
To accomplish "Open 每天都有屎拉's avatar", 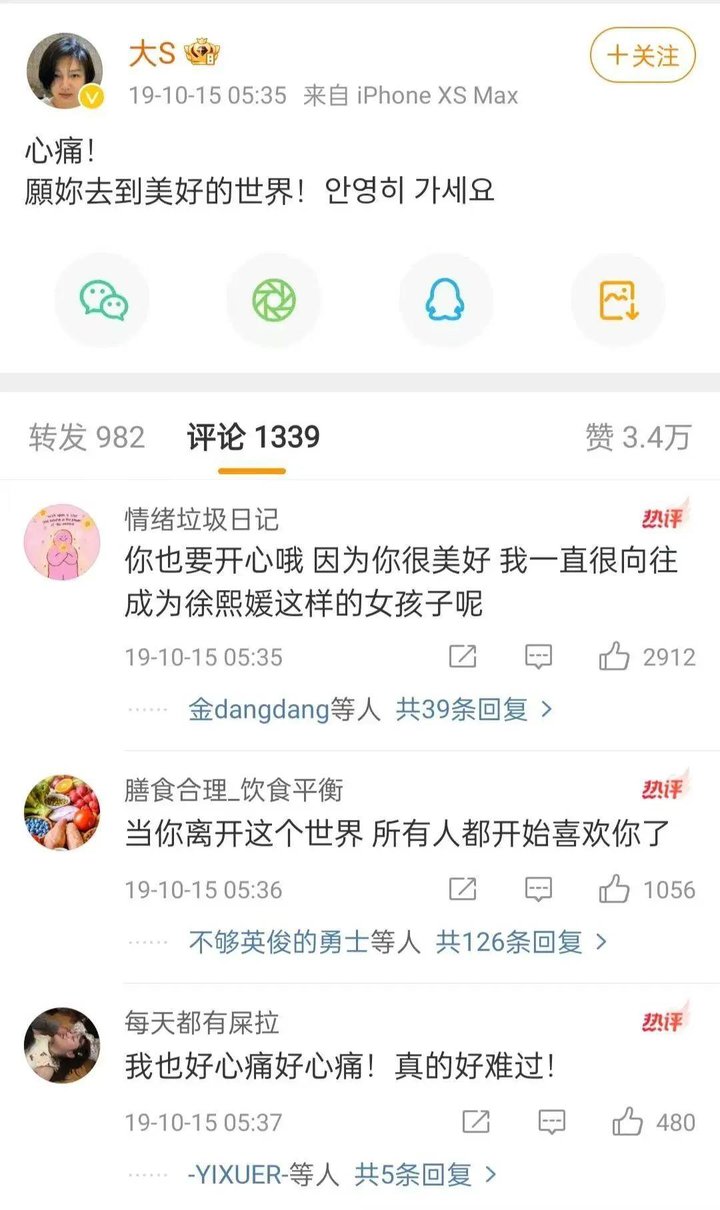I will (62, 1045).
